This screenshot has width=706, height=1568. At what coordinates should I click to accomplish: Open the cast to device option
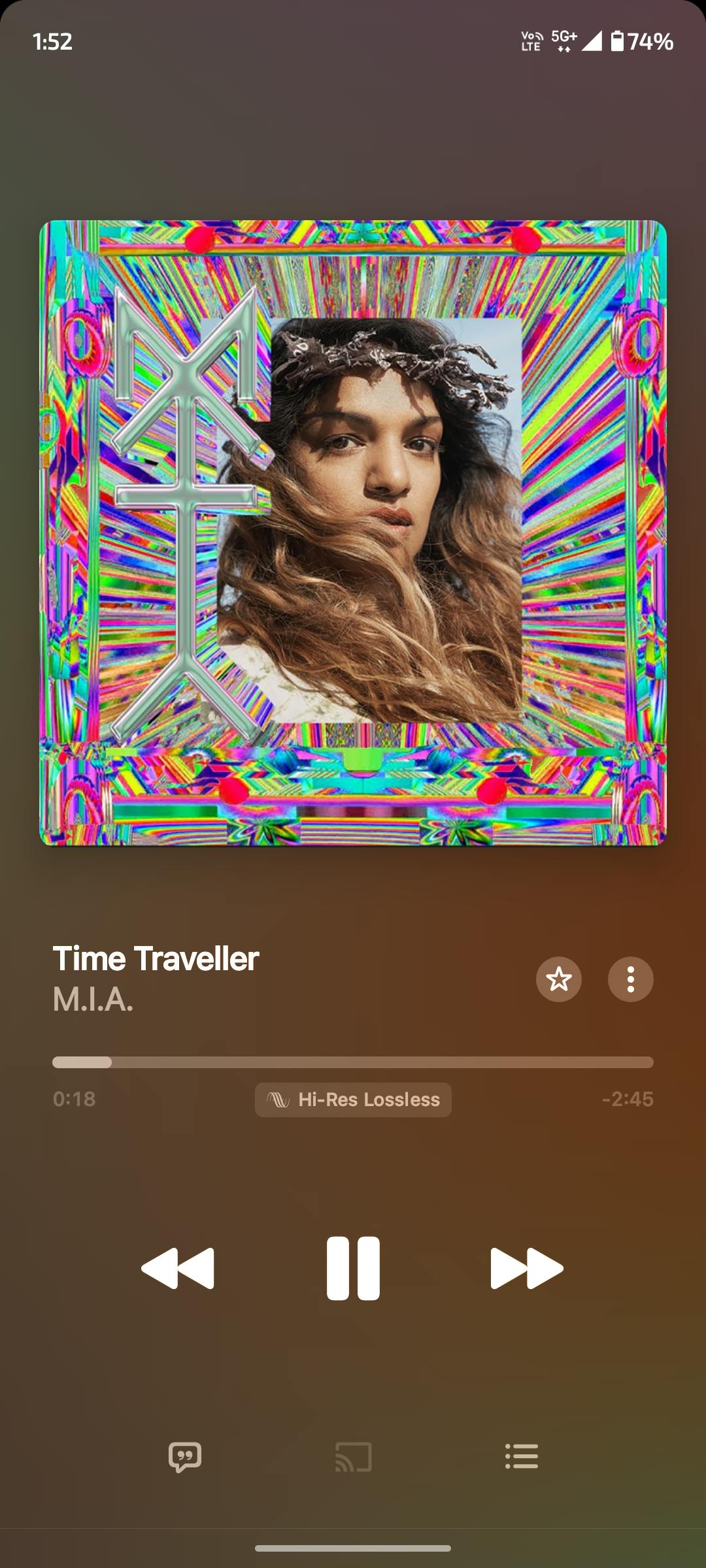[353, 1456]
